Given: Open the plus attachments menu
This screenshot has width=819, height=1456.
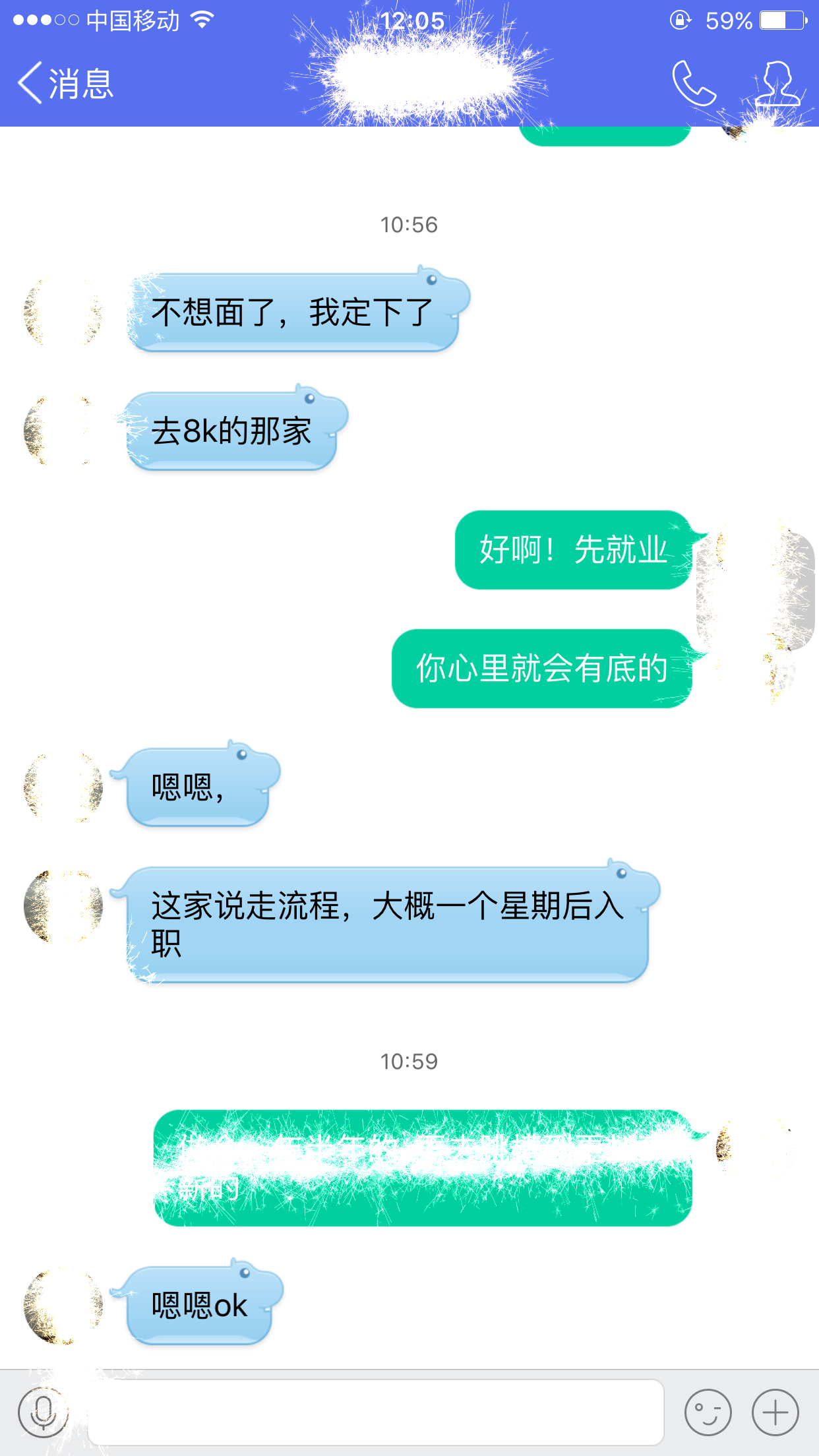Looking at the screenshot, I should [775, 1412].
